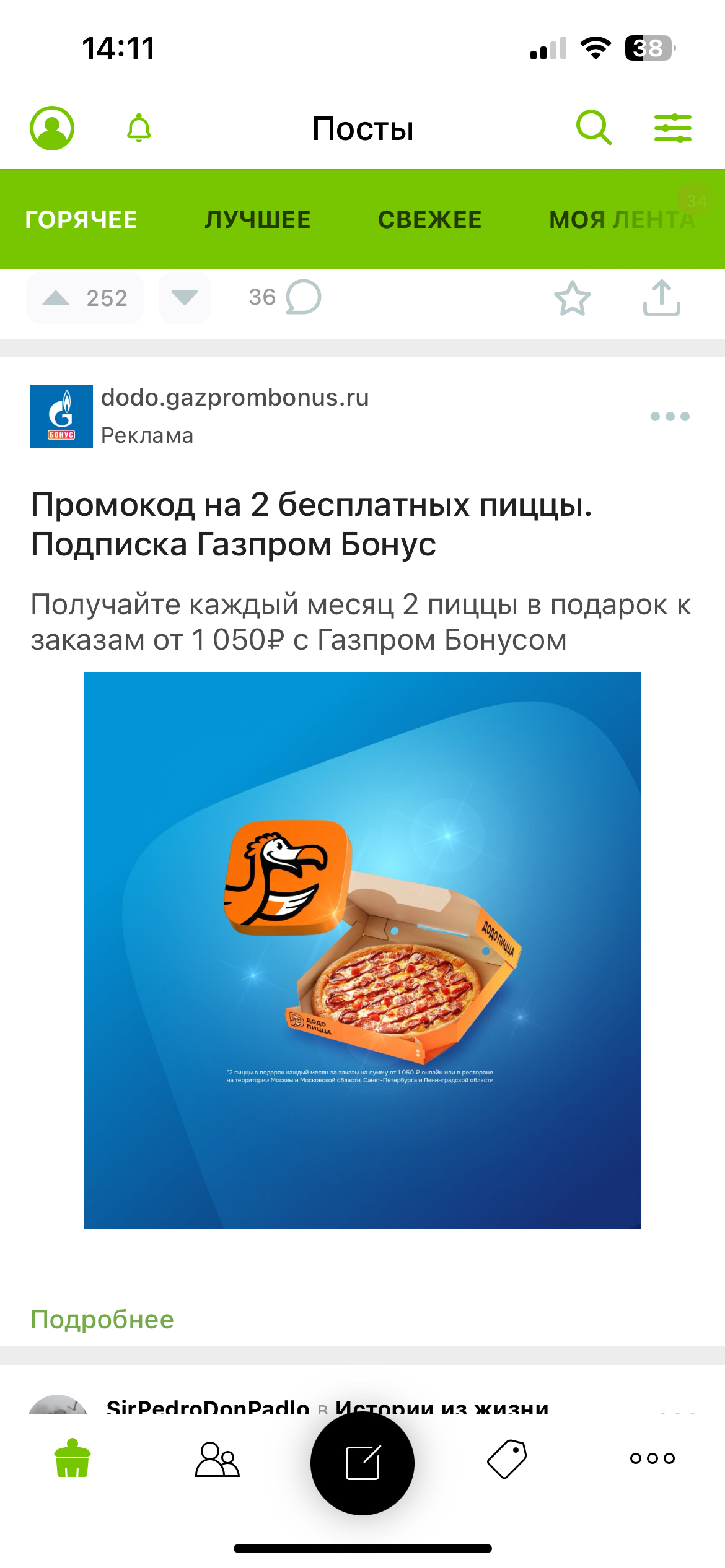Open the notifications bell
This screenshot has height=1568, width=725.
[139, 128]
